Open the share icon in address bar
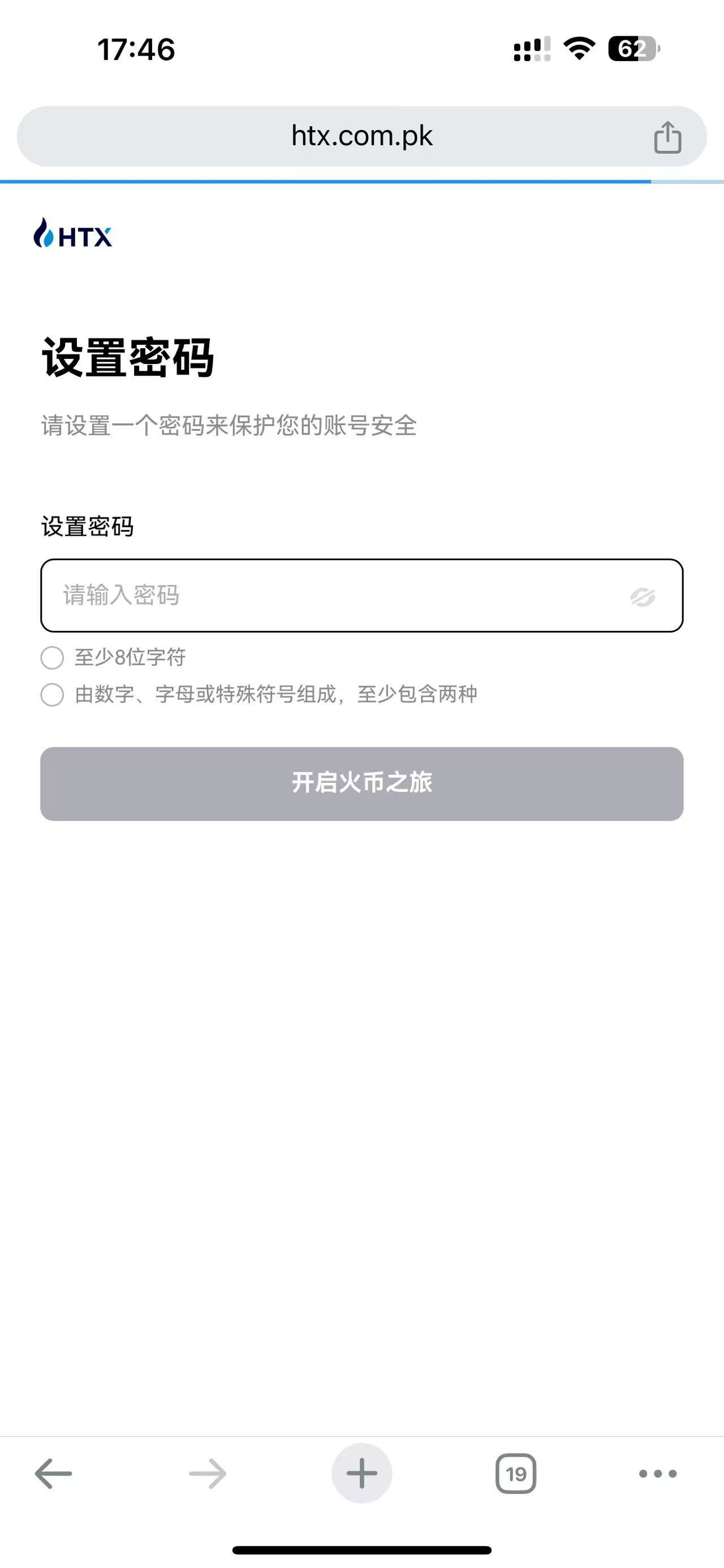 click(x=667, y=137)
